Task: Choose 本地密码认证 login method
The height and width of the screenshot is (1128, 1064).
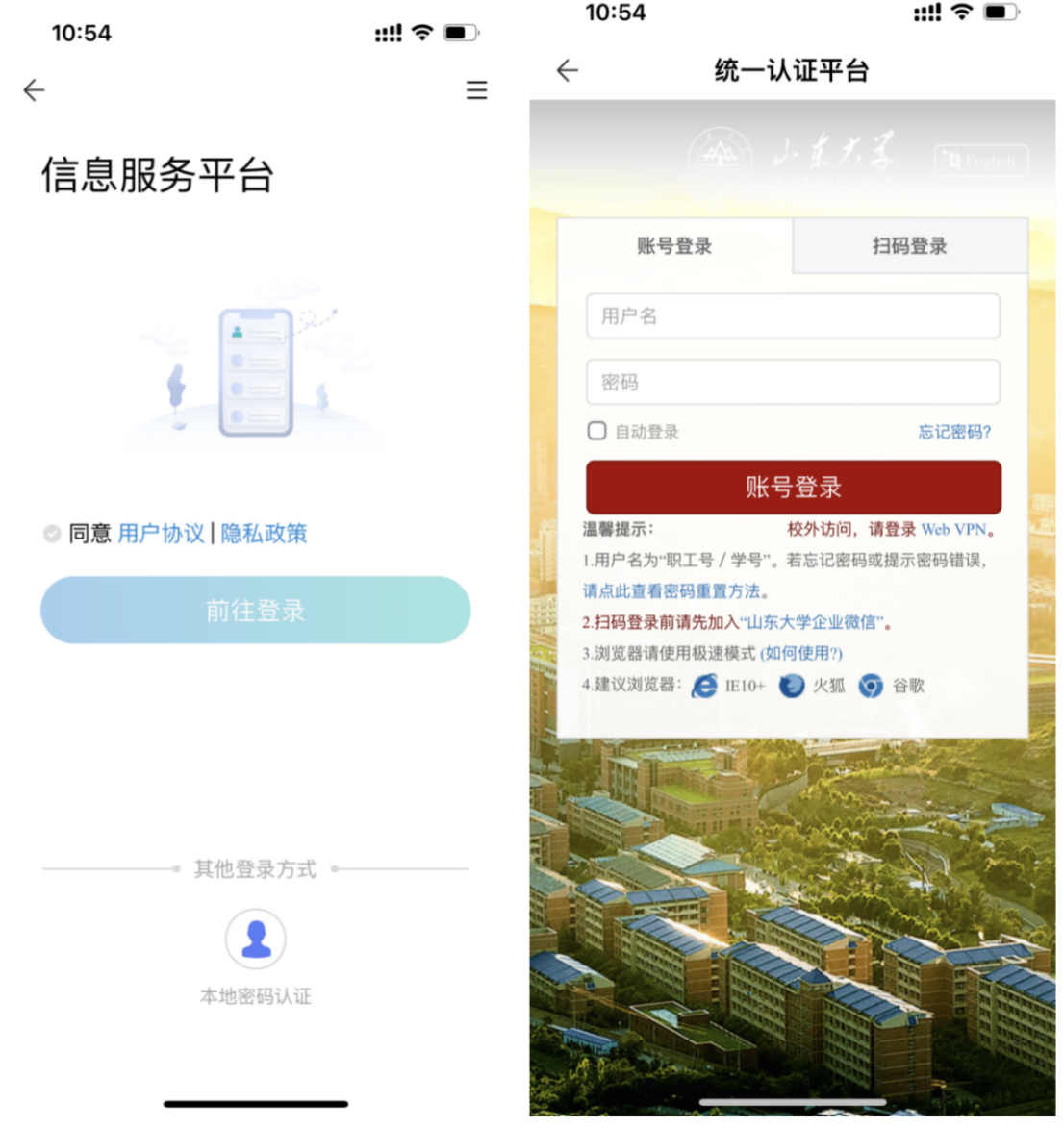Action: click(x=256, y=940)
